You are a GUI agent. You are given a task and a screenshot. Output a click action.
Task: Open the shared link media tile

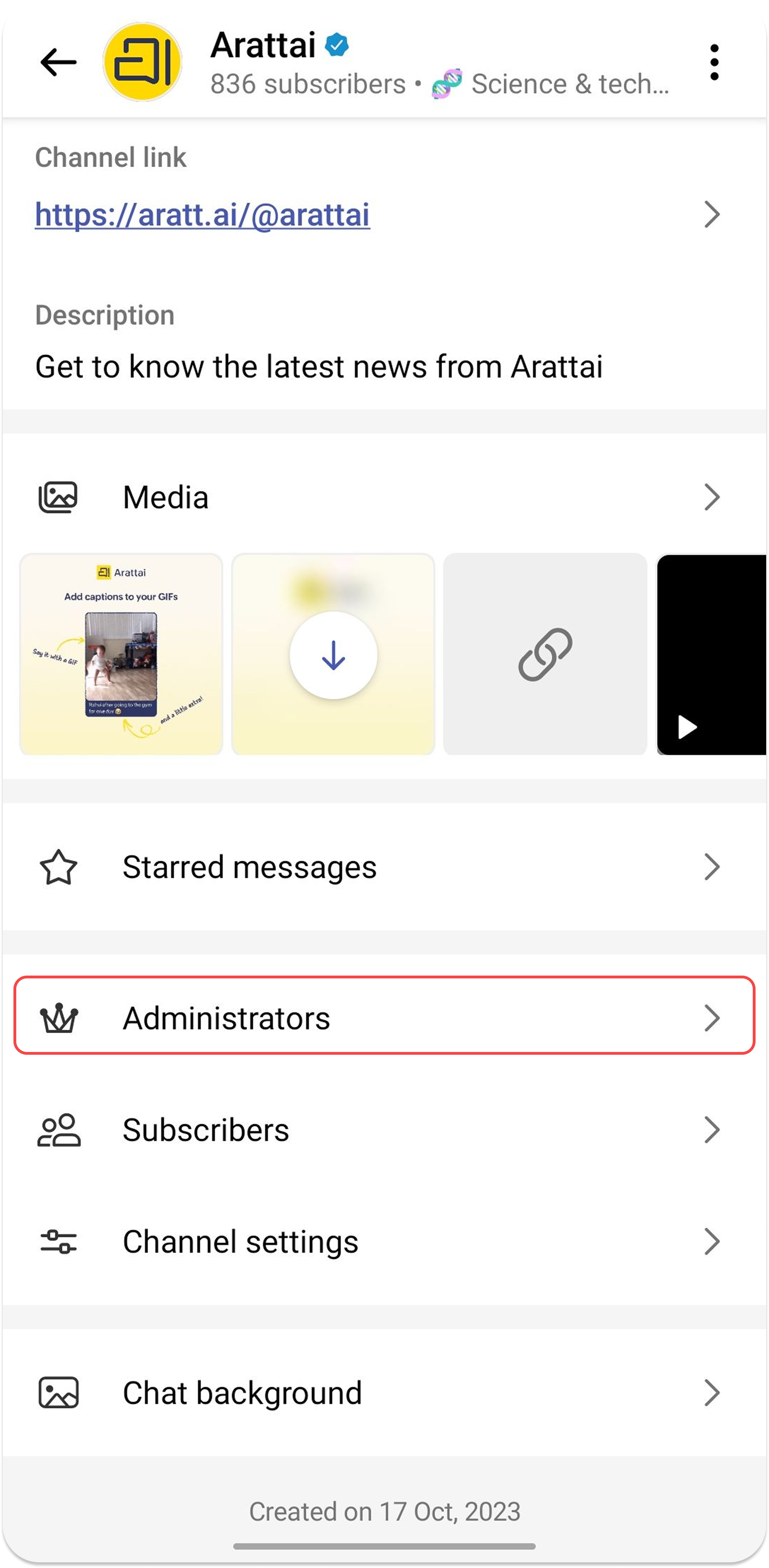point(545,654)
